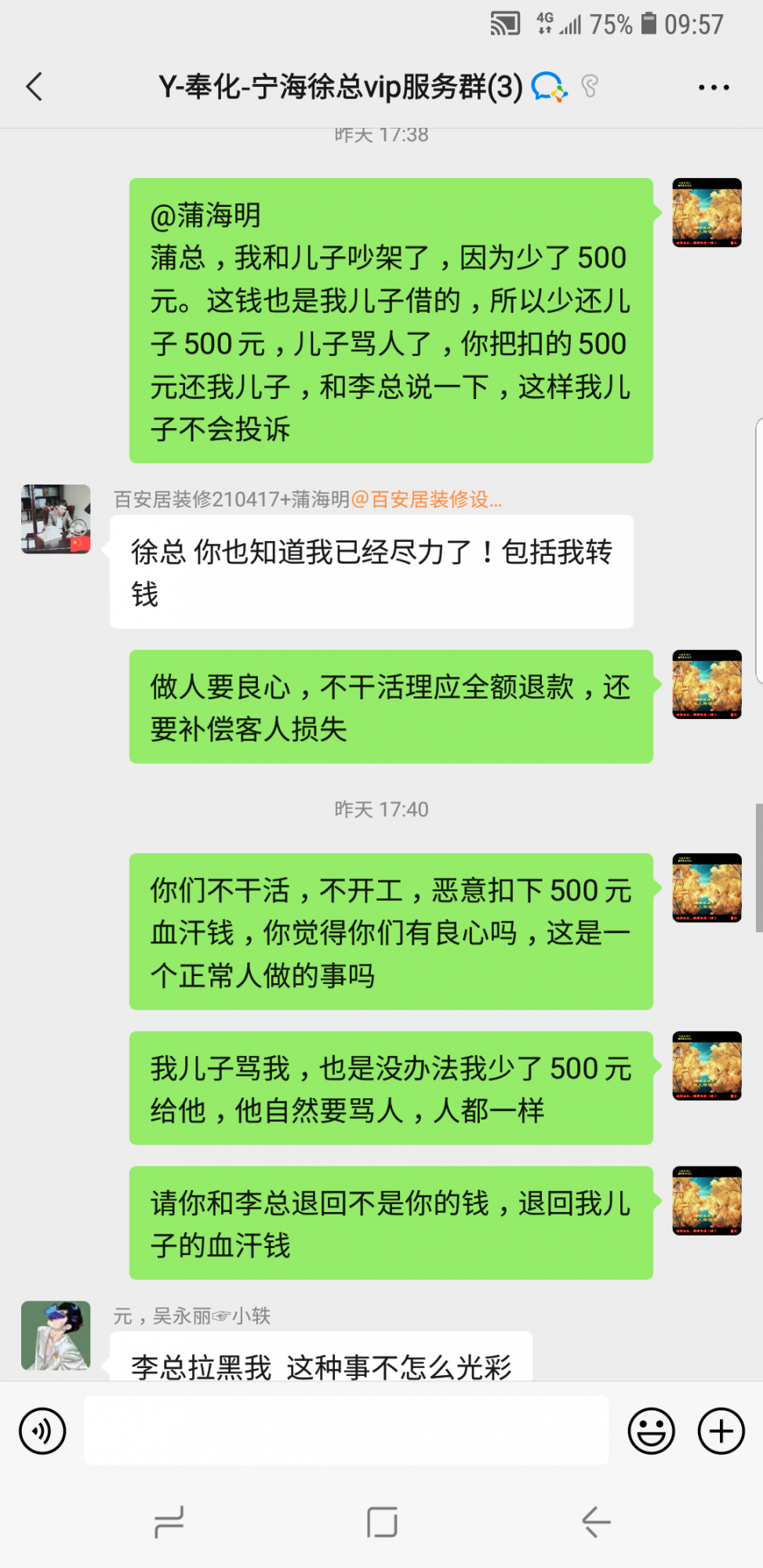Focus the message text field

click(346, 1430)
